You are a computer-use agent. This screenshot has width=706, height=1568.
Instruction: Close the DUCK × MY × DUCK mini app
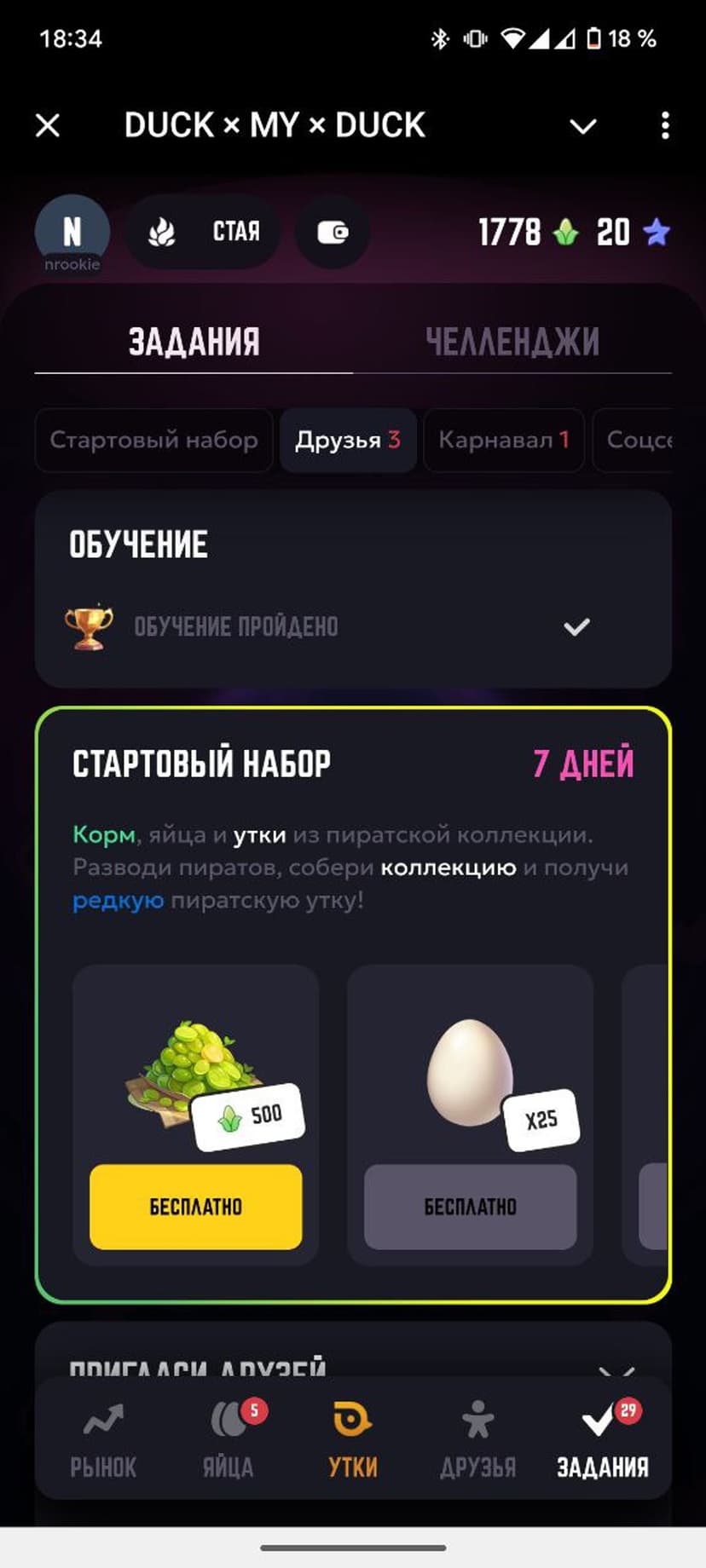(x=49, y=126)
